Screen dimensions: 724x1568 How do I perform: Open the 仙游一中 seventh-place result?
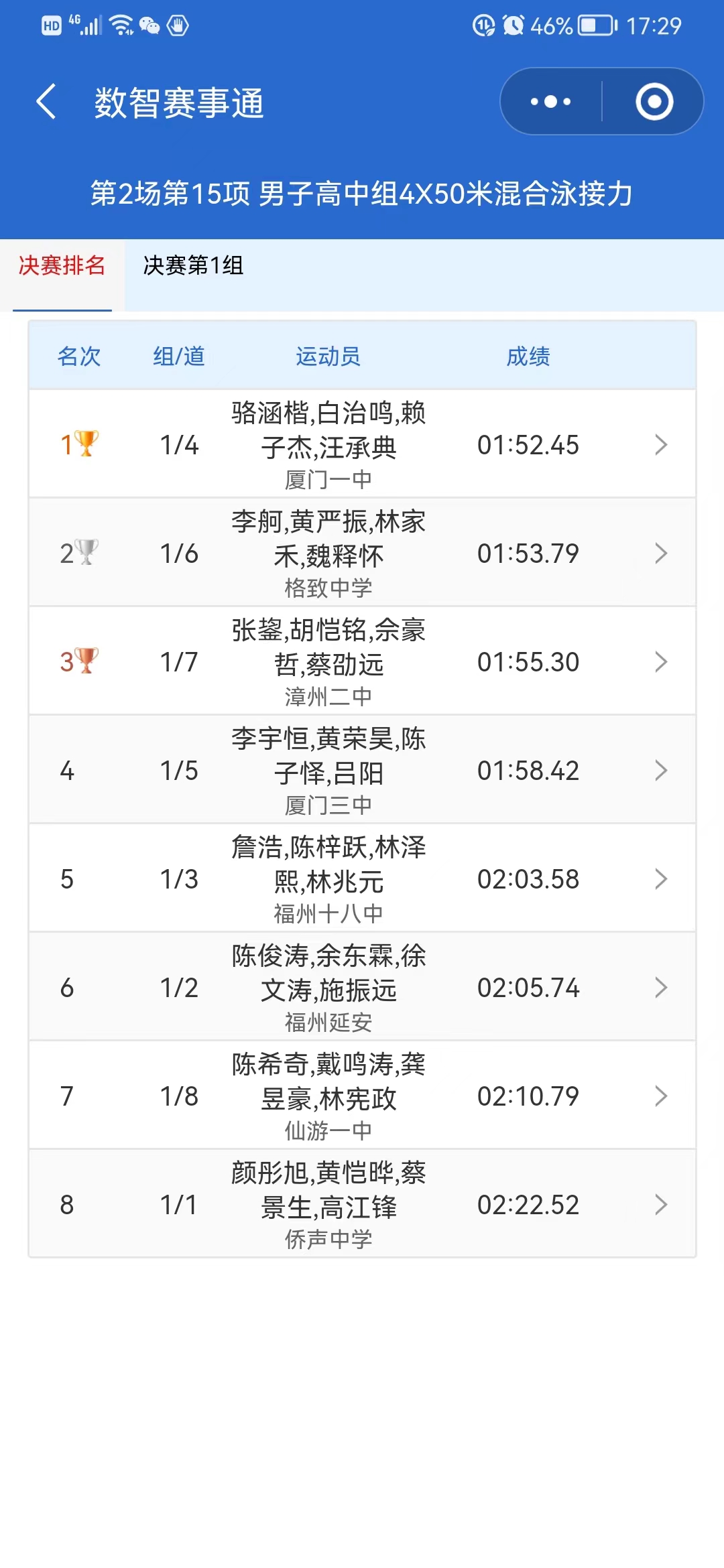click(362, 1096)
